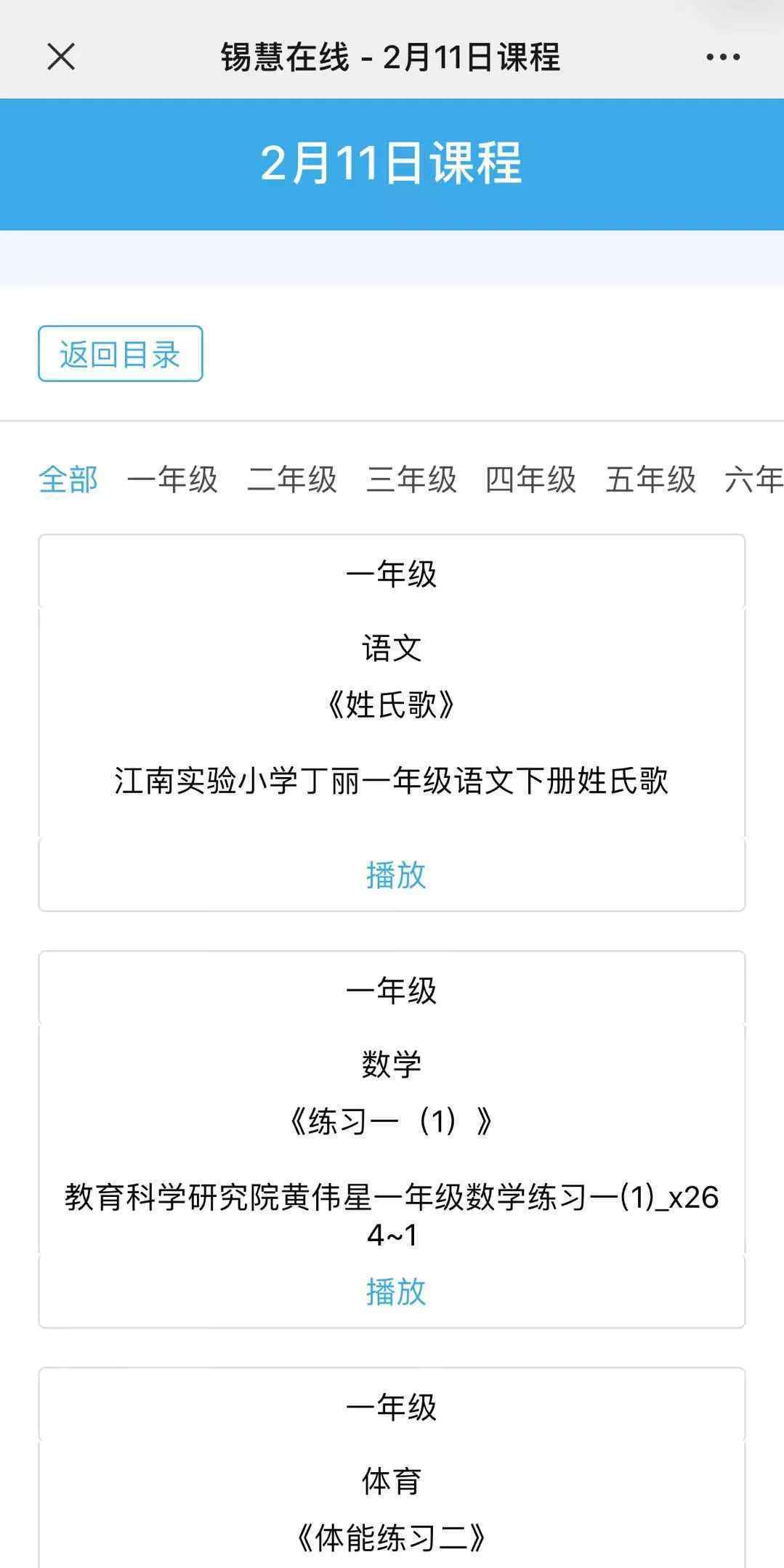Tap the 返回目录 button

[x=121, y=354]
